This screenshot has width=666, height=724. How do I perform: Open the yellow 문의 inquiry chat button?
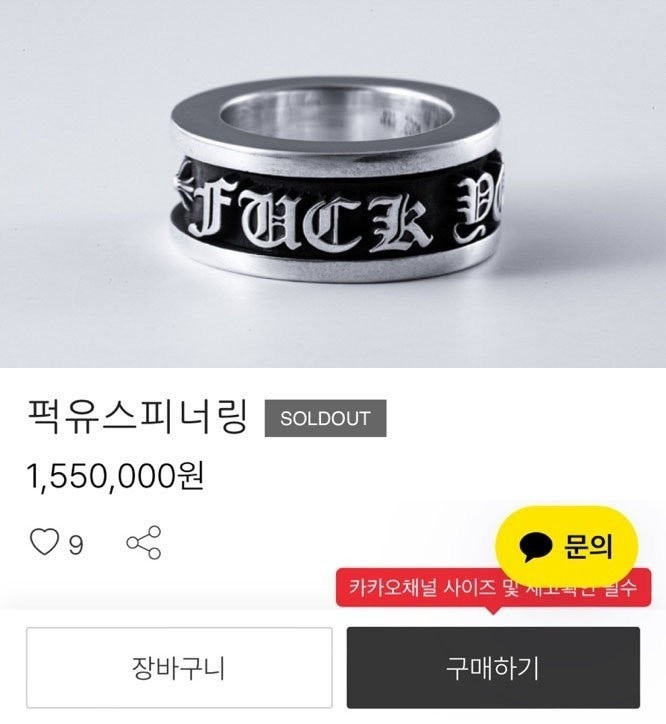coord(566,544)
